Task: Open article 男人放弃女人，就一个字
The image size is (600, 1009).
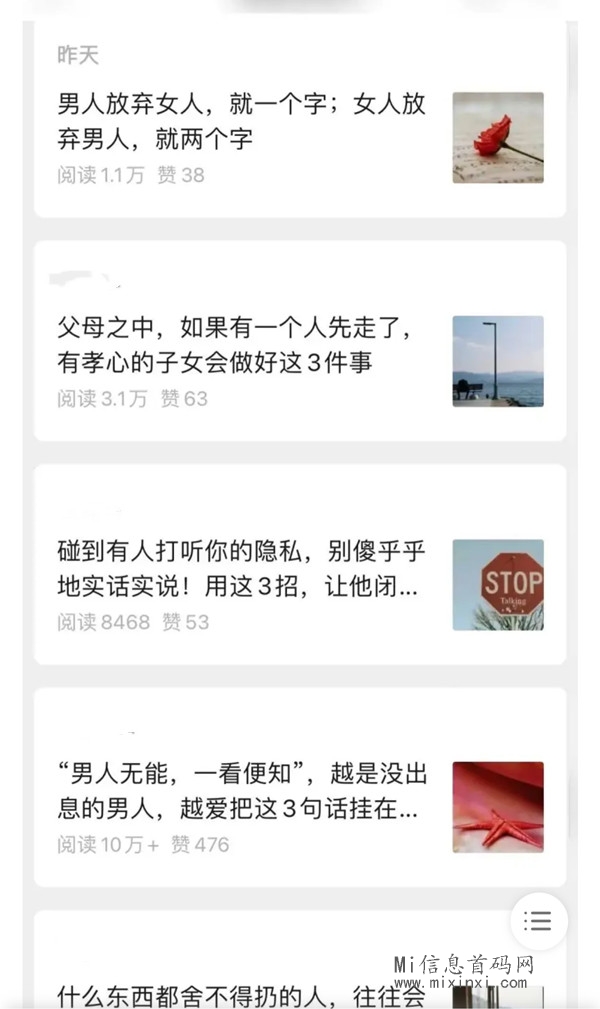Action: 241,121
